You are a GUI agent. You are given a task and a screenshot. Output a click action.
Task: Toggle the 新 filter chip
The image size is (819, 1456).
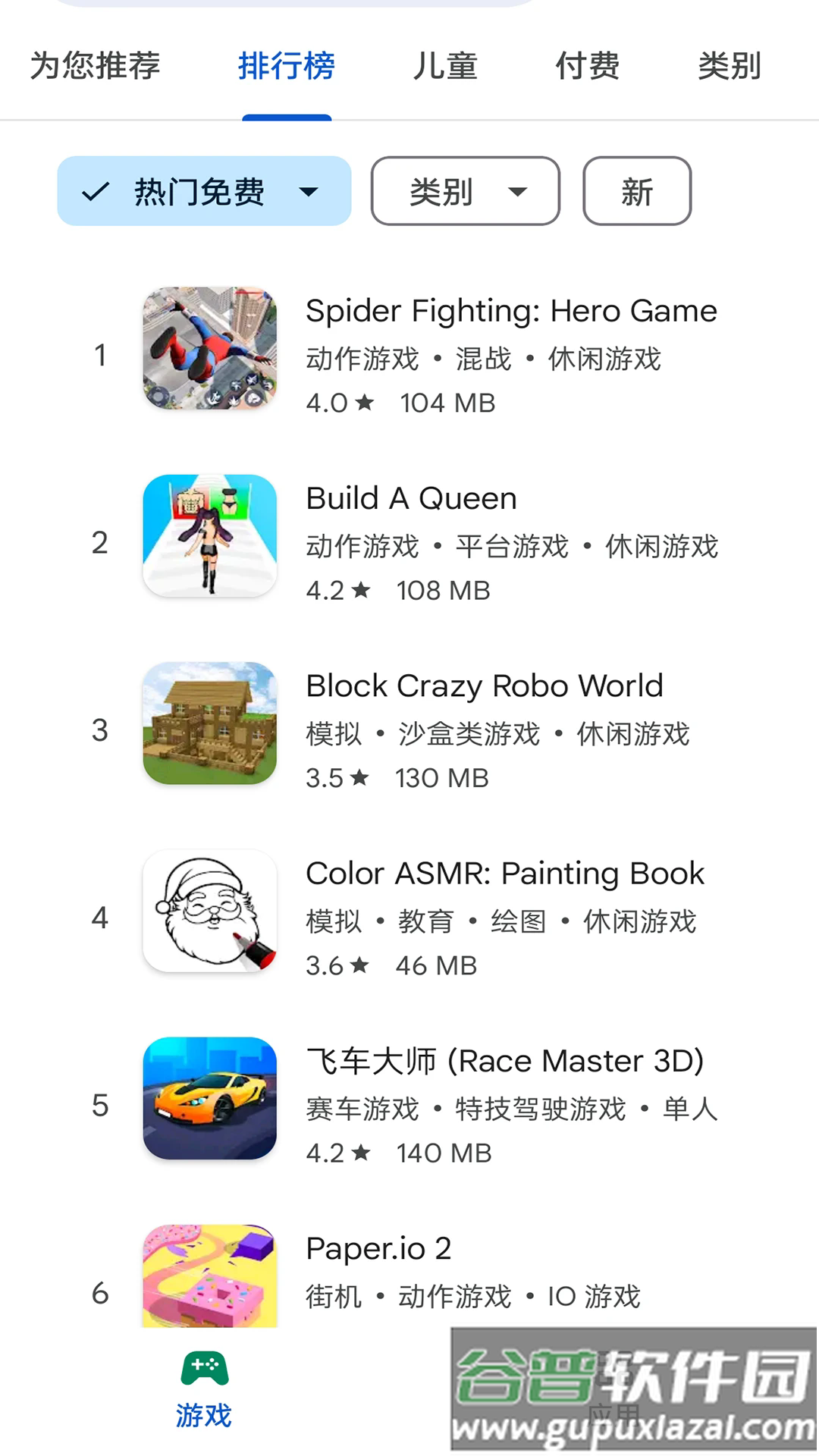point(636,192)
